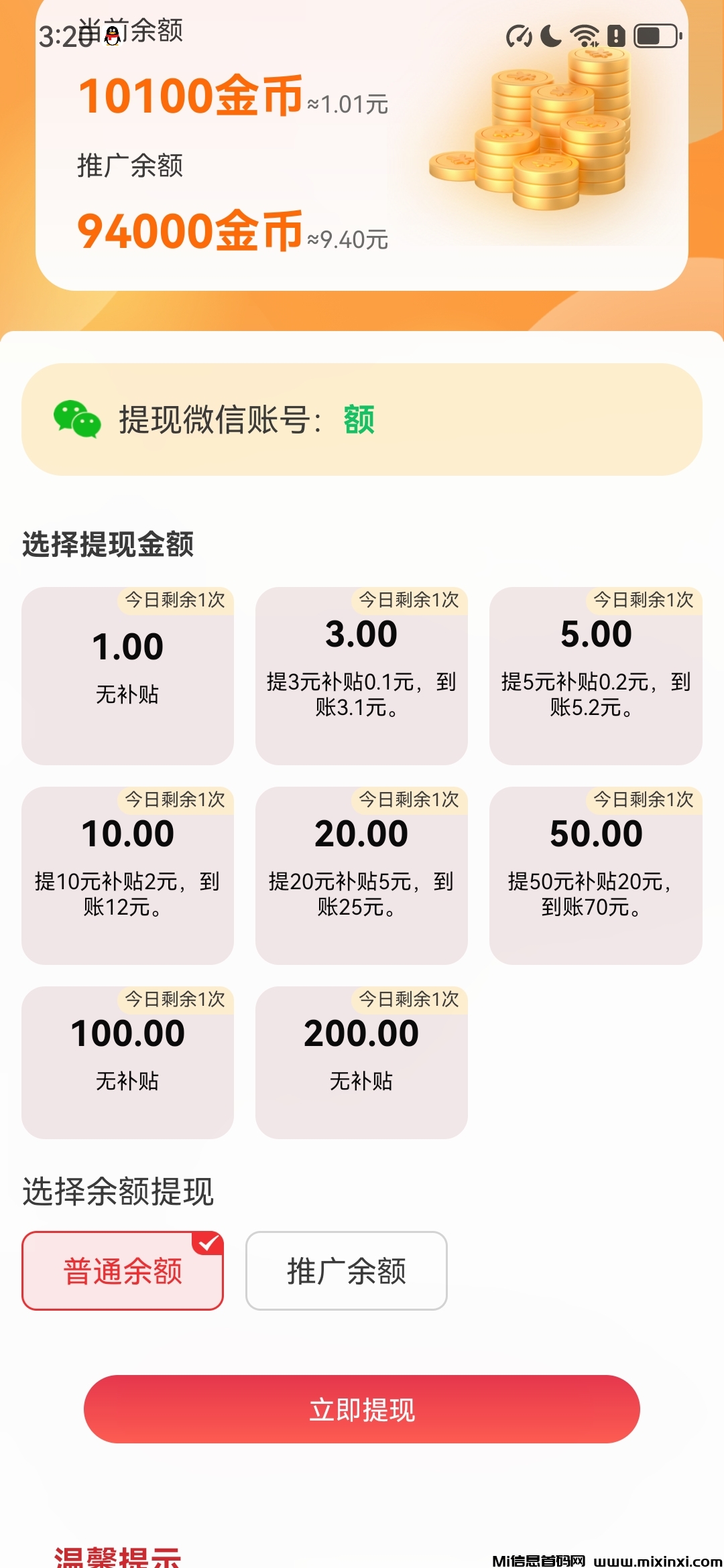Select the 50.00 yuan withdrawal option

pos(595,875)
